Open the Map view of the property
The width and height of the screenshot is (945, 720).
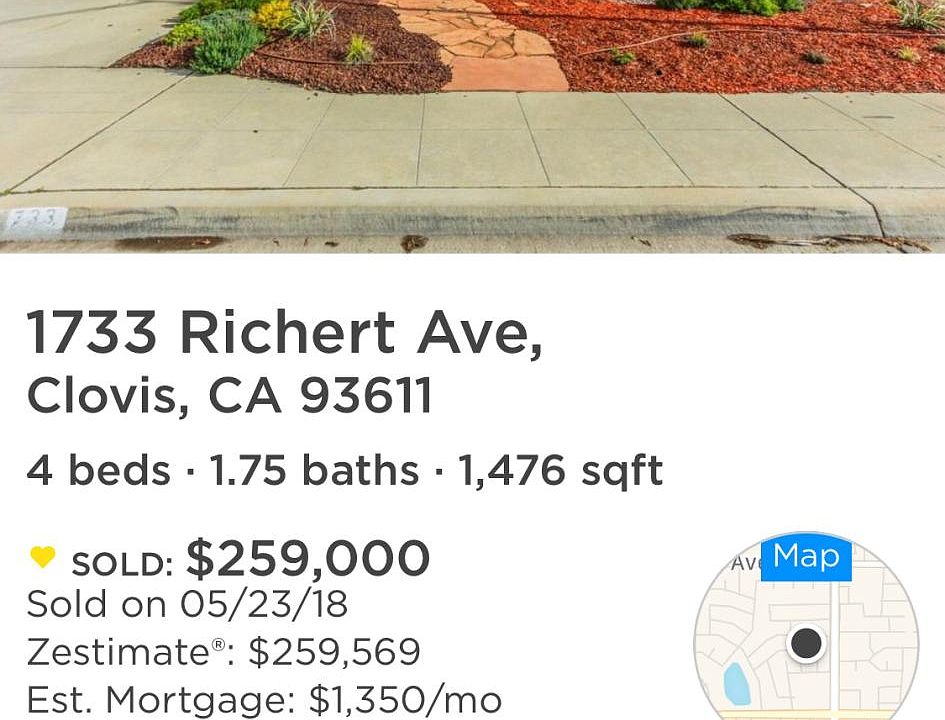[x=806, y=557]
